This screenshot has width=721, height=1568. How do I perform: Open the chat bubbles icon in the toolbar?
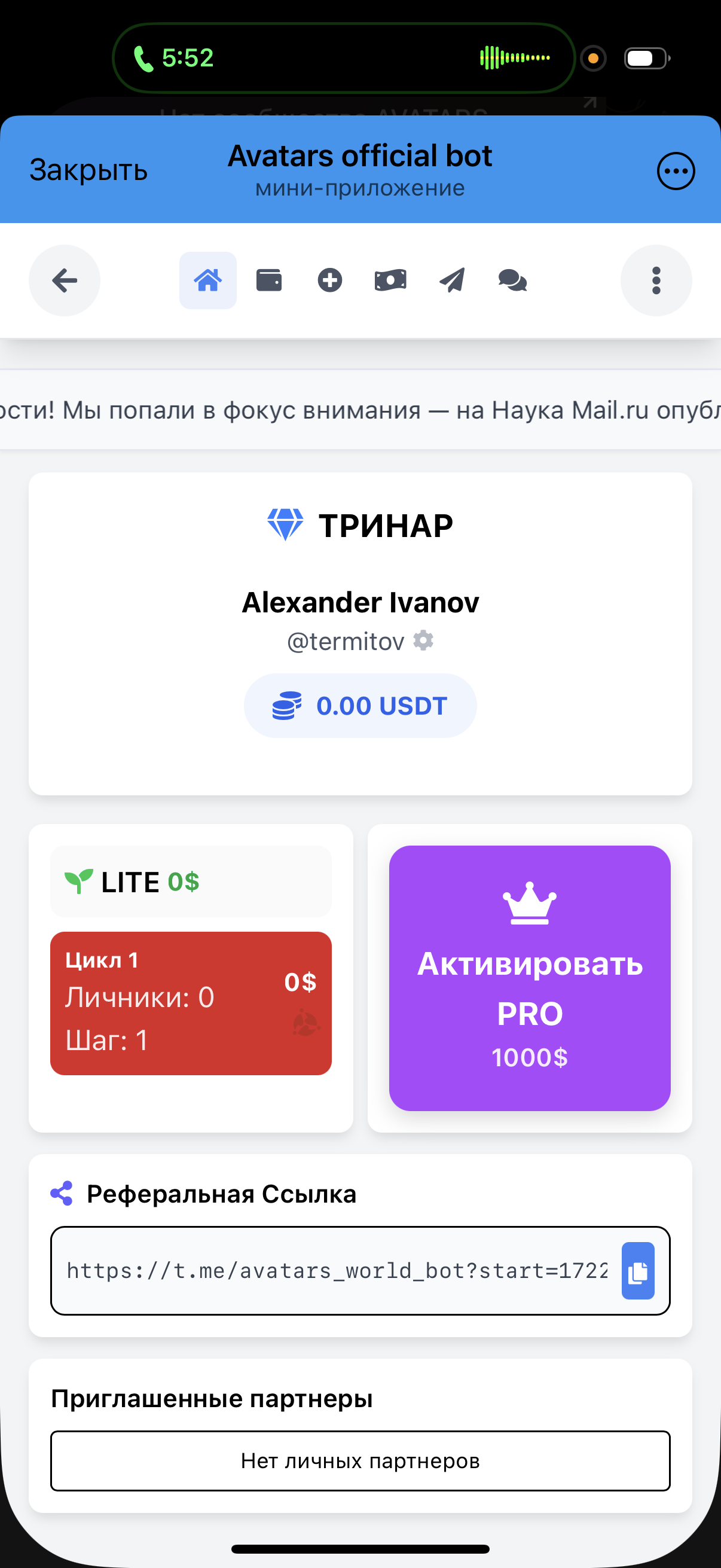click(x=512, y=280)
